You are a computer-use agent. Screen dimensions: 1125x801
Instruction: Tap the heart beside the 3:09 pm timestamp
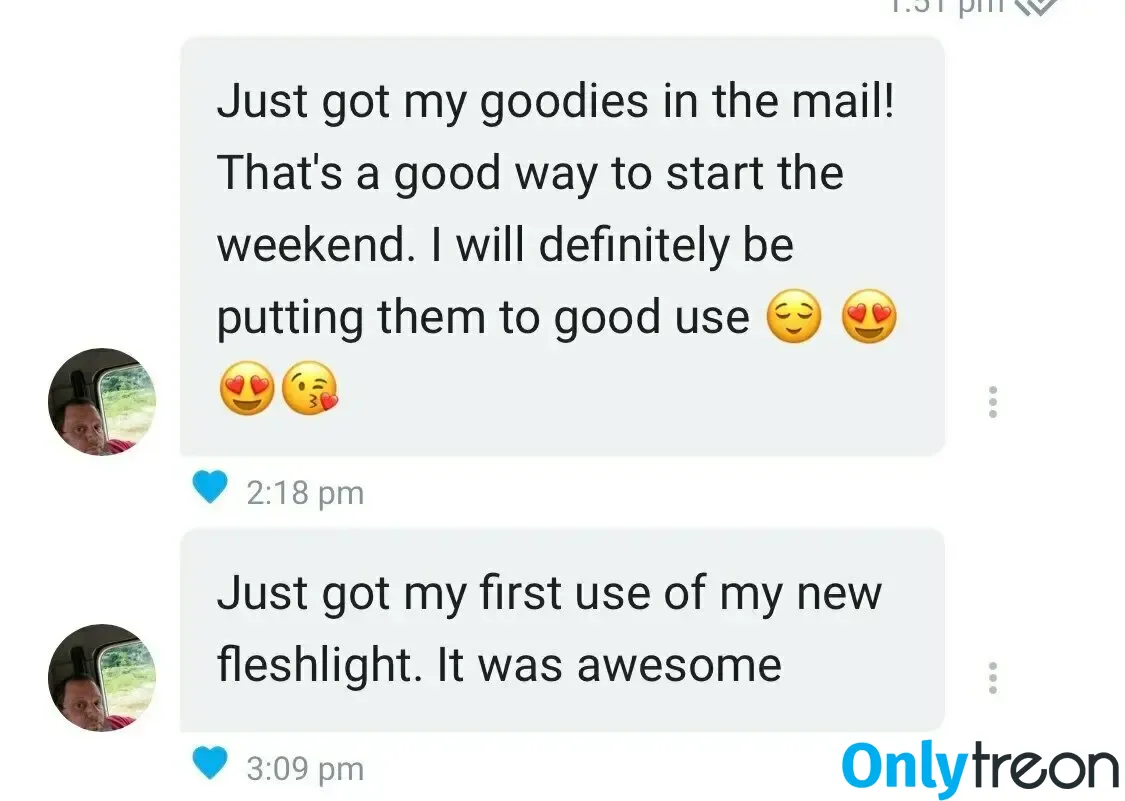(210, 765)
